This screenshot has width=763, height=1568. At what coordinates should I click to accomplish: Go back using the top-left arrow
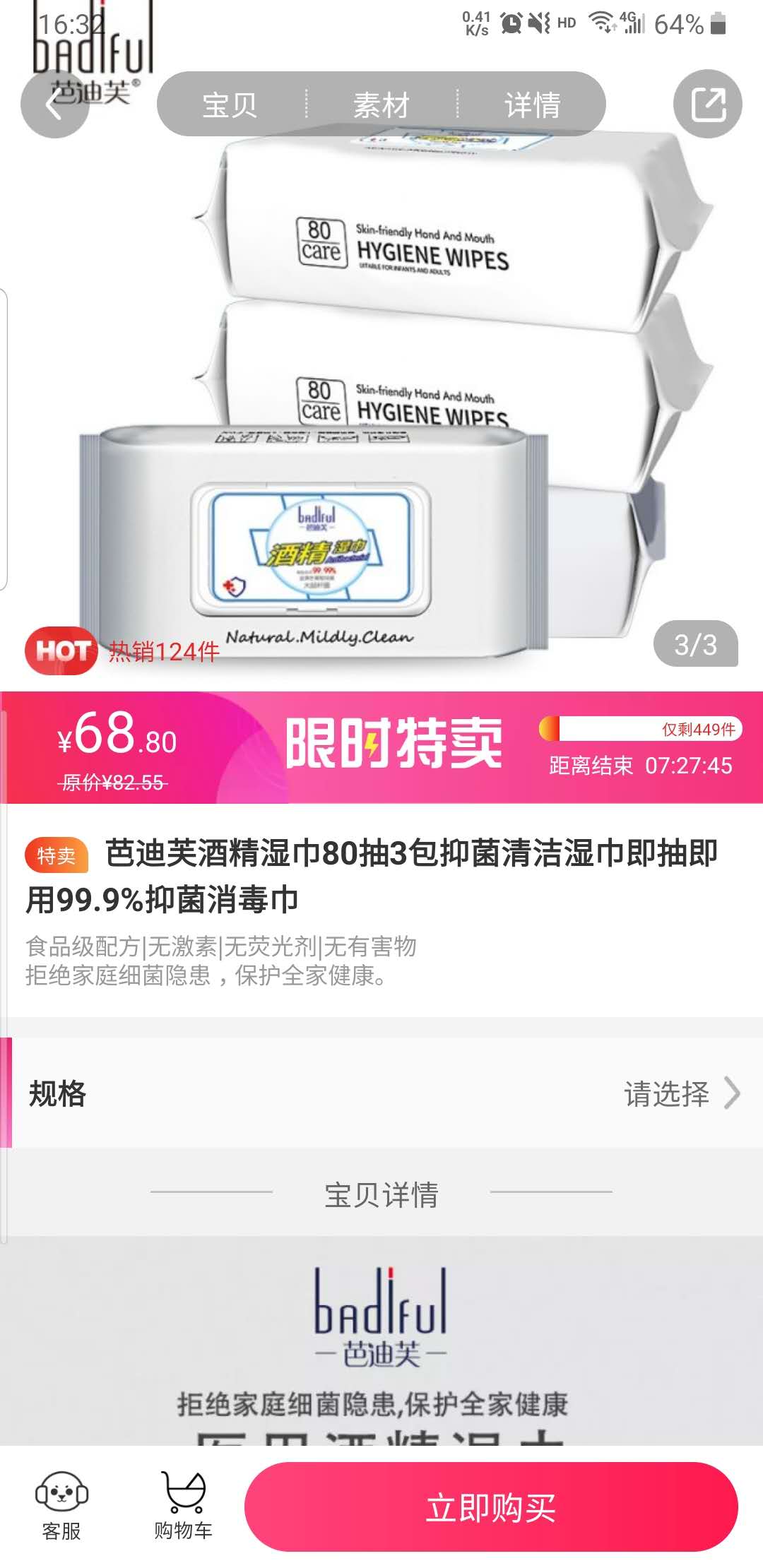(x=54, y=105)
